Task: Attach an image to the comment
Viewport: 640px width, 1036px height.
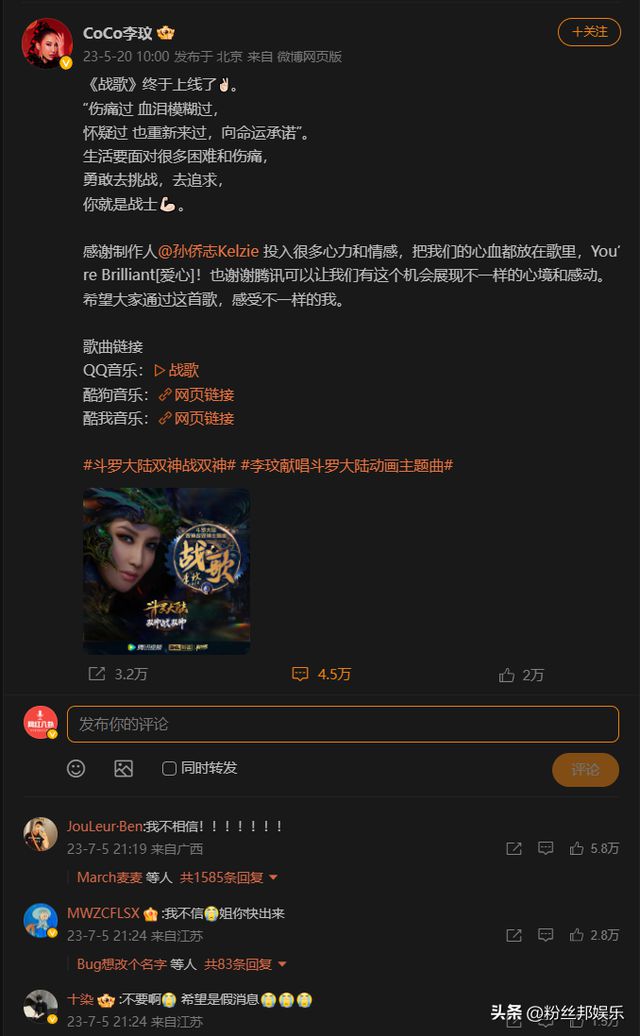Action: pyautogui.click(x=123, y=768)
